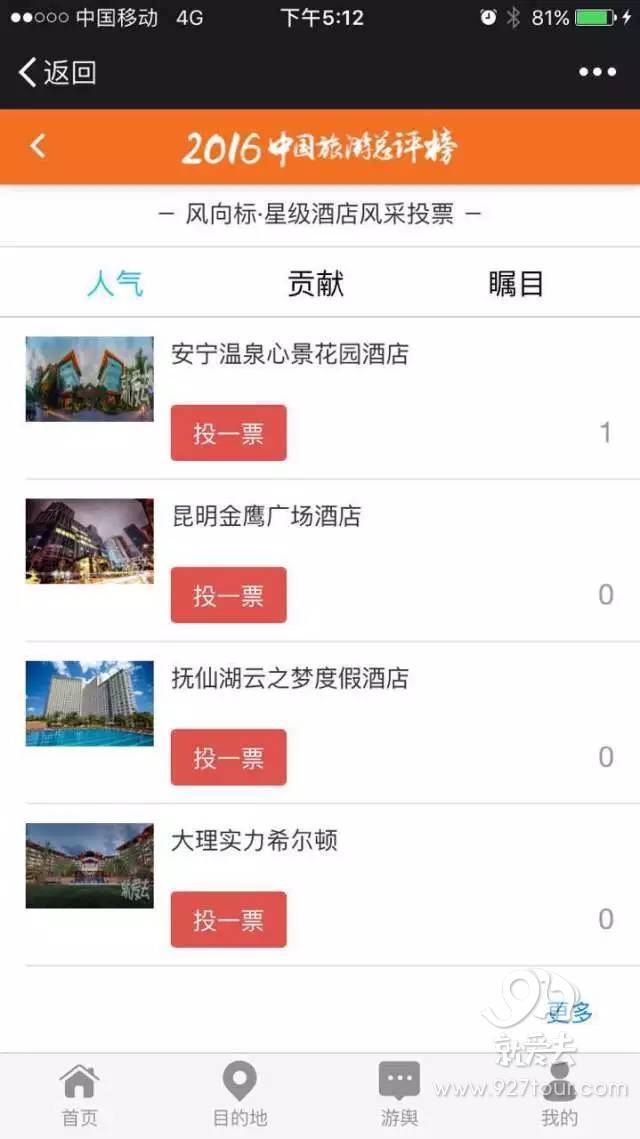
Task: Open 安宁温泉心景花园酒店 photo thumbnail
Action: tap(90, 379)
